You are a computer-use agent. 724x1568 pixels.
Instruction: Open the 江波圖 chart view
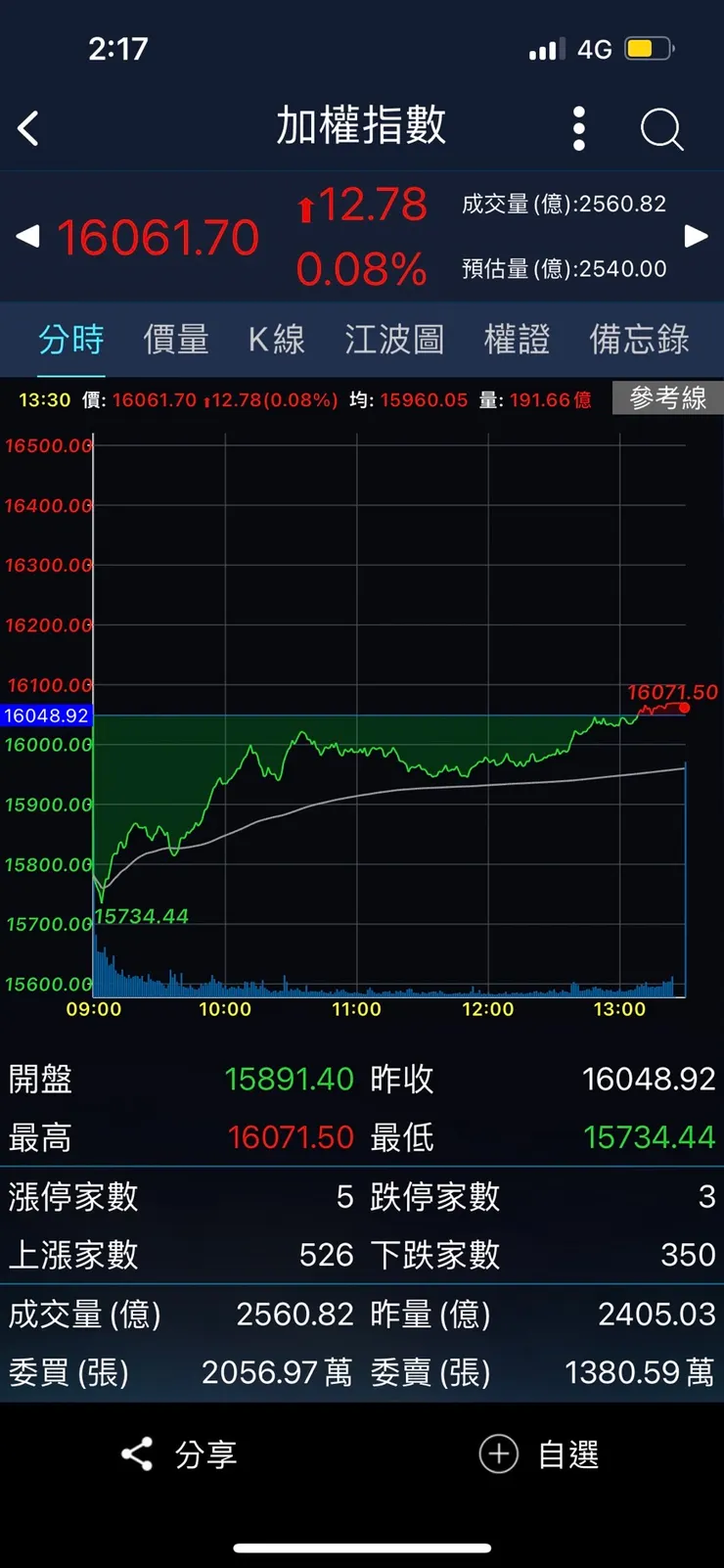pyautogui.click(x=394, y=340)
